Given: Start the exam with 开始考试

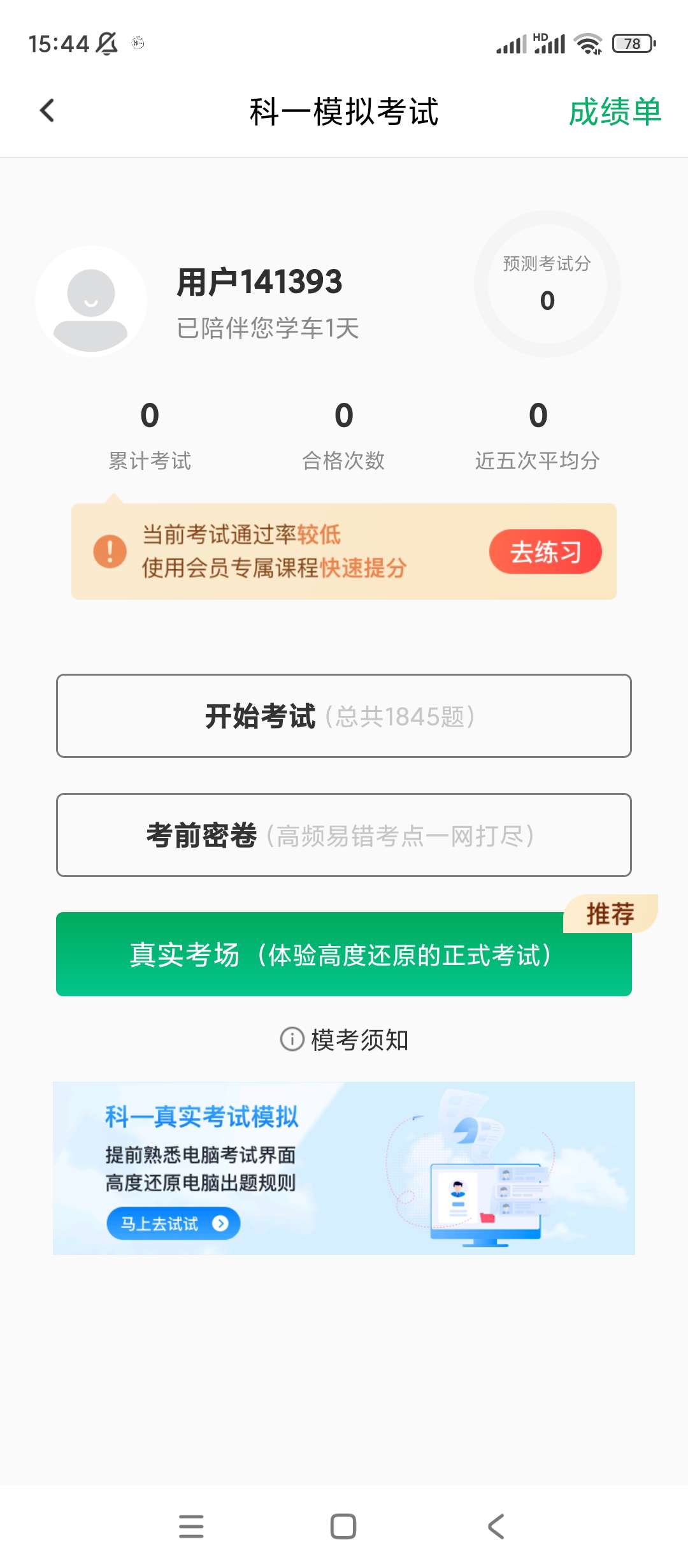Looking at the screenshot, I should [x=344, y=716].
